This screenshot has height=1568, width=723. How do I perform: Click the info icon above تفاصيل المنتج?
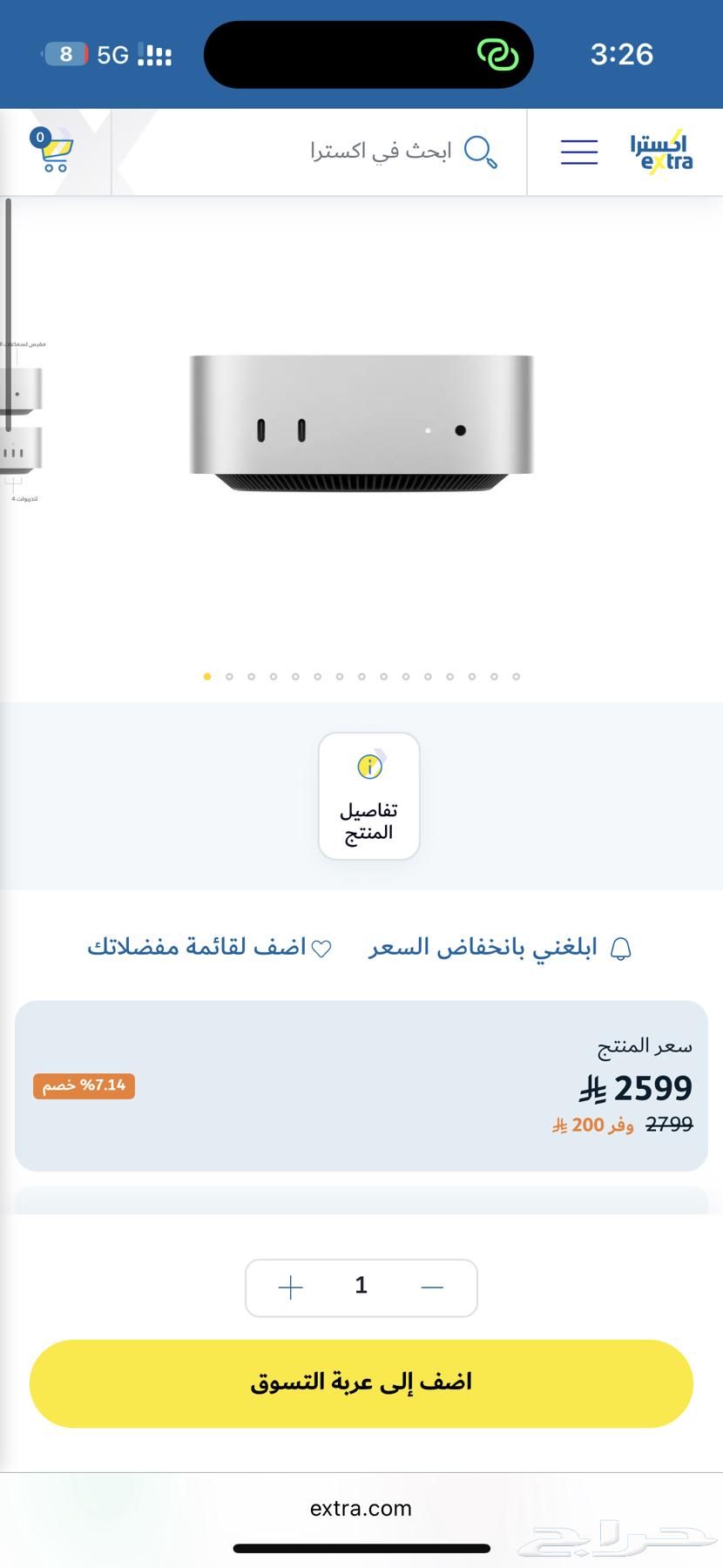pyautogui.click(x=368, y=767)
